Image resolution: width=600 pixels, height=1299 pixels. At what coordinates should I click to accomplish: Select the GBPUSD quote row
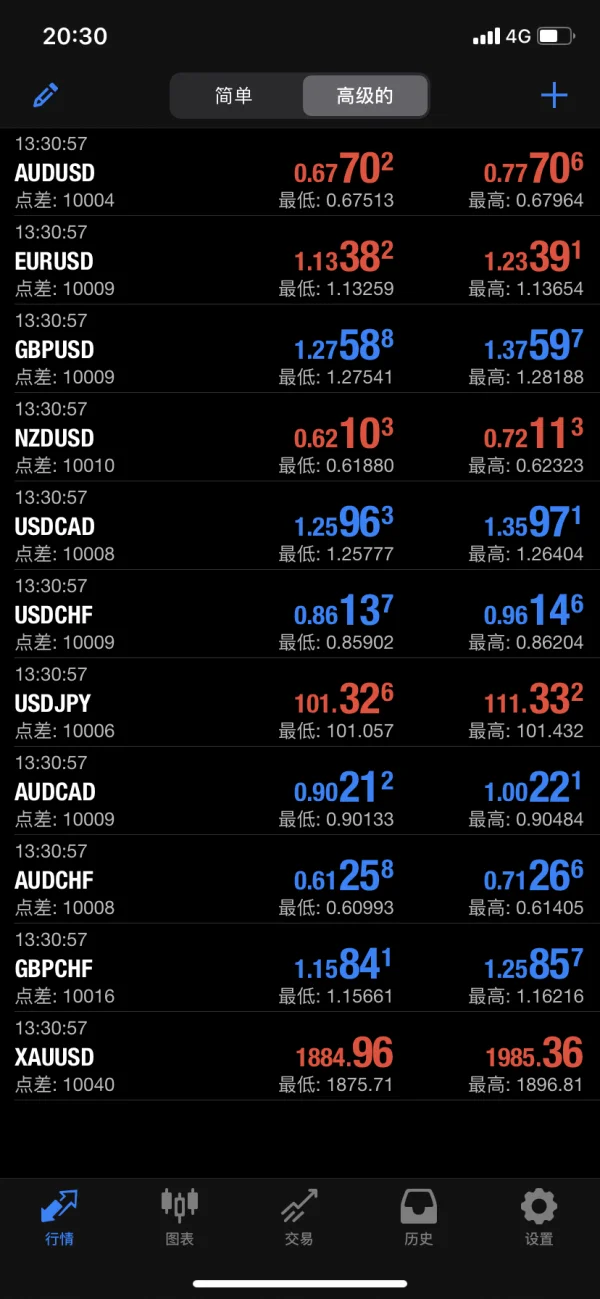pyautogui.click(x=300, y=349)
